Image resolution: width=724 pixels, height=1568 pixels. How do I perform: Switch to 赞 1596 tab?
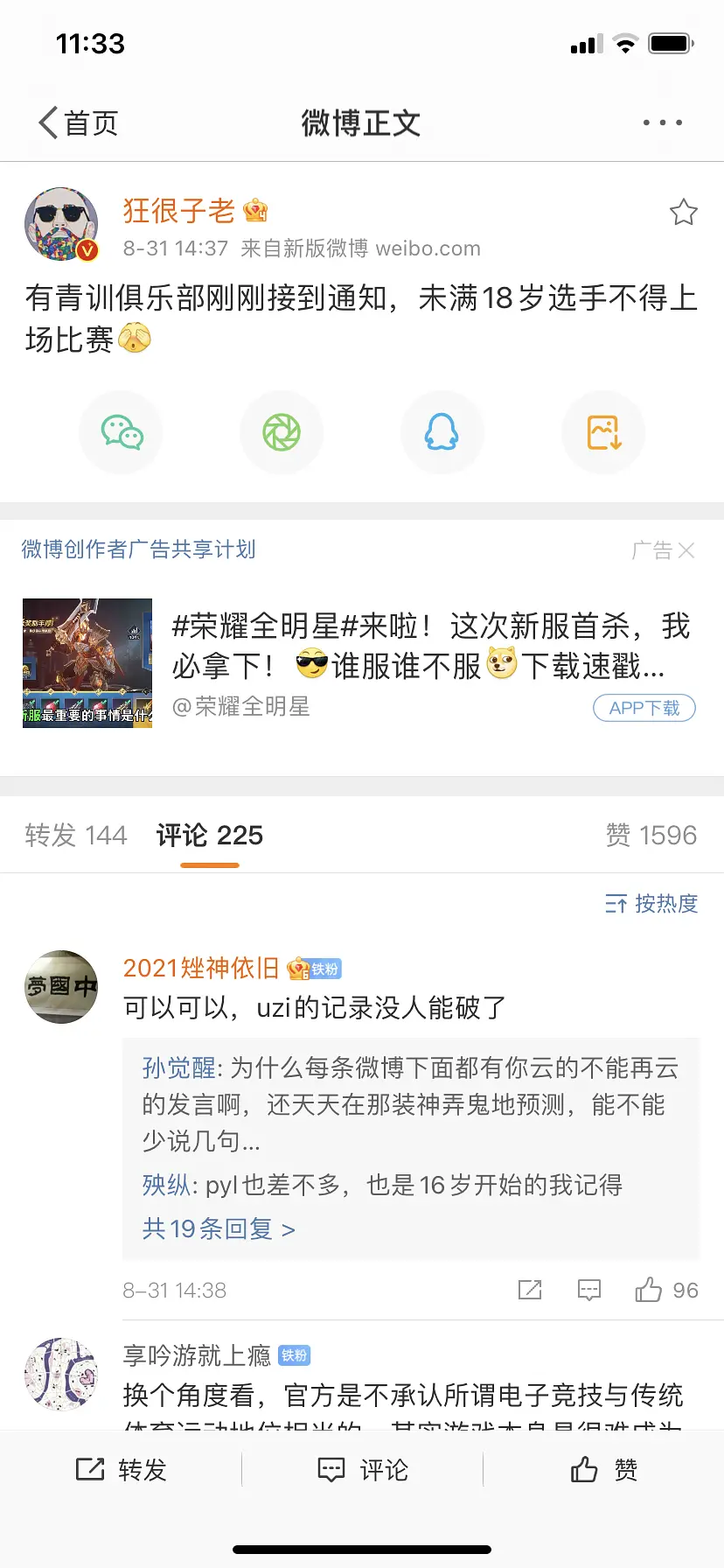pos(651,836)
